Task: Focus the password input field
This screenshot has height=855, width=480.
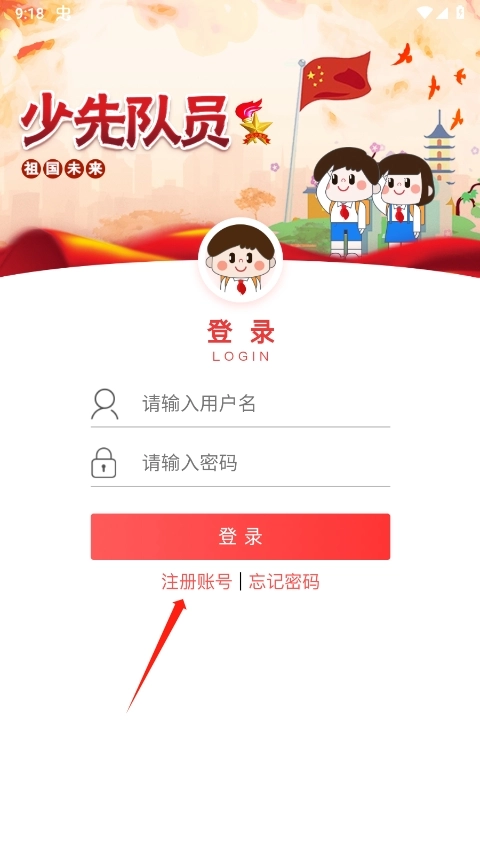Action: point(240,463)
